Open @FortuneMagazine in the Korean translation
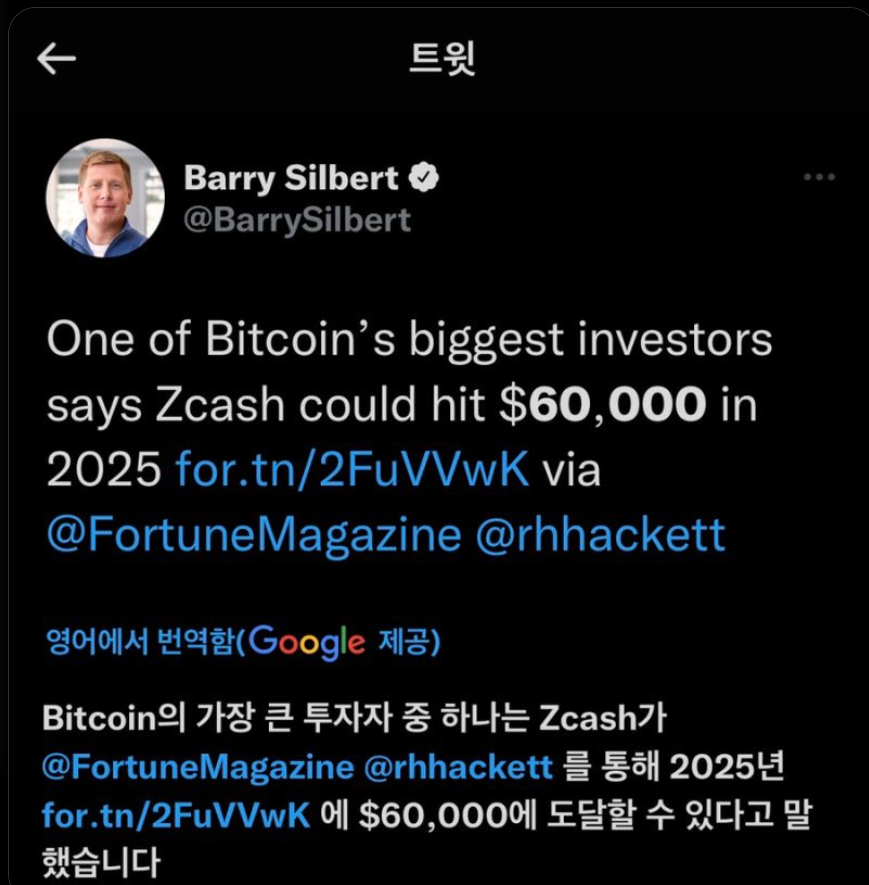The width and height of the screenshot is (869, 885). [198, 768]
